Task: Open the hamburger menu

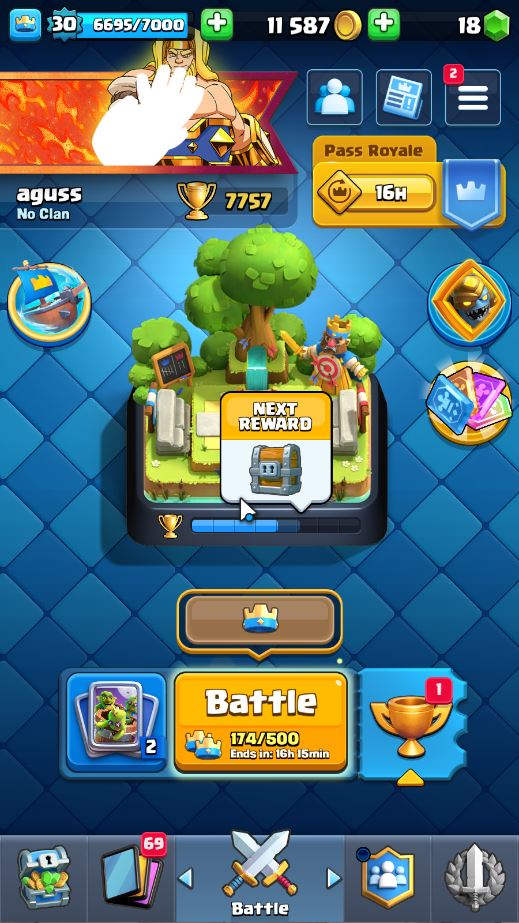Action: pos(473,97)
